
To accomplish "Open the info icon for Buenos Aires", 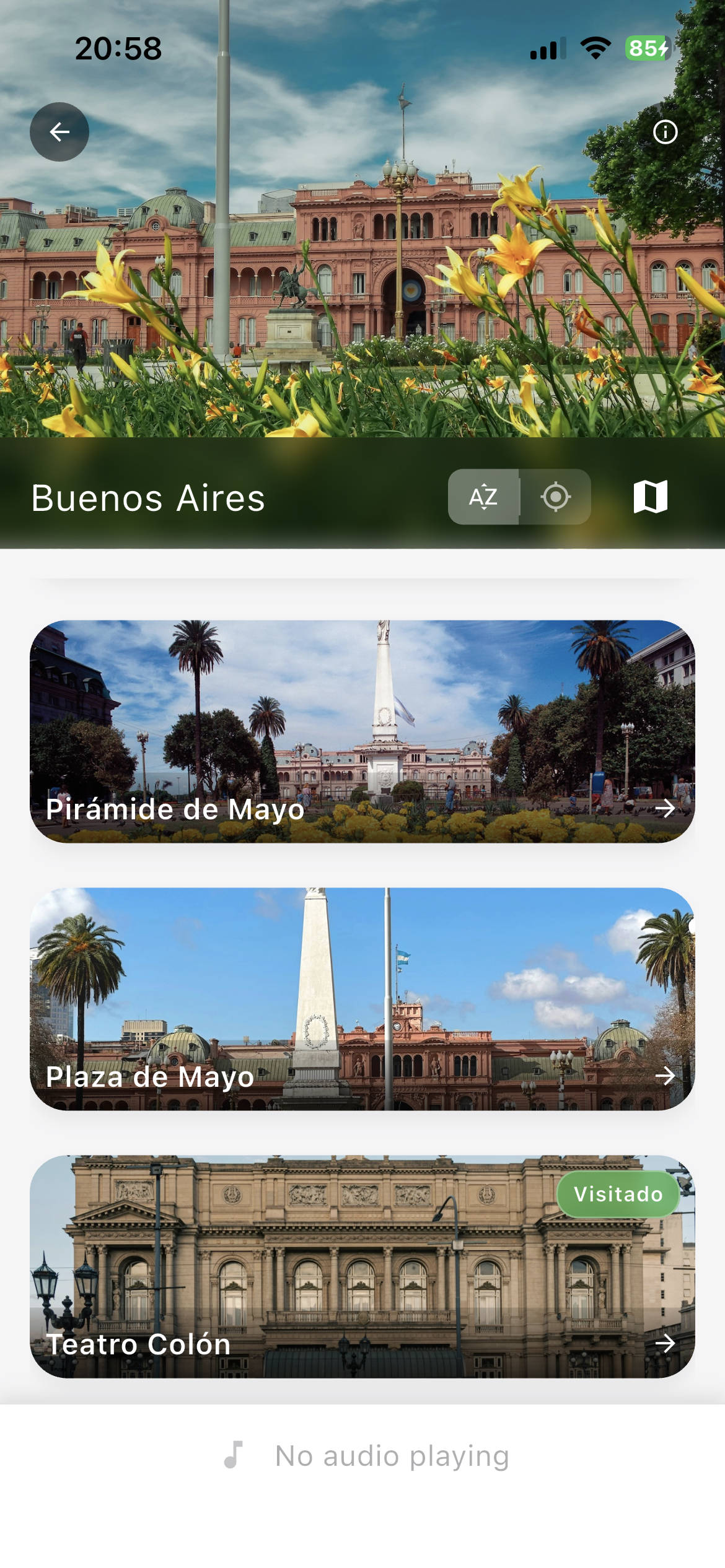I will [665, 132].
